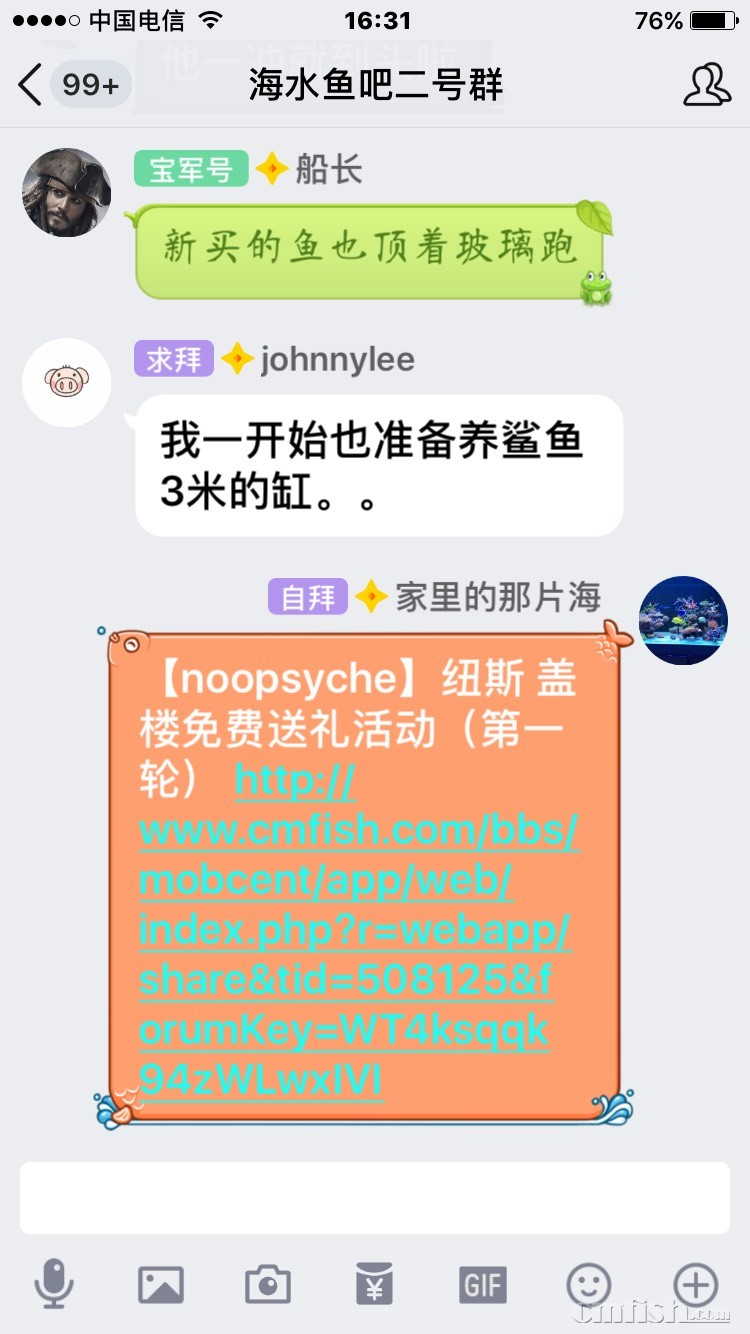Open group member info icon
Screen dimensions: 750x1334
point(707,85)
